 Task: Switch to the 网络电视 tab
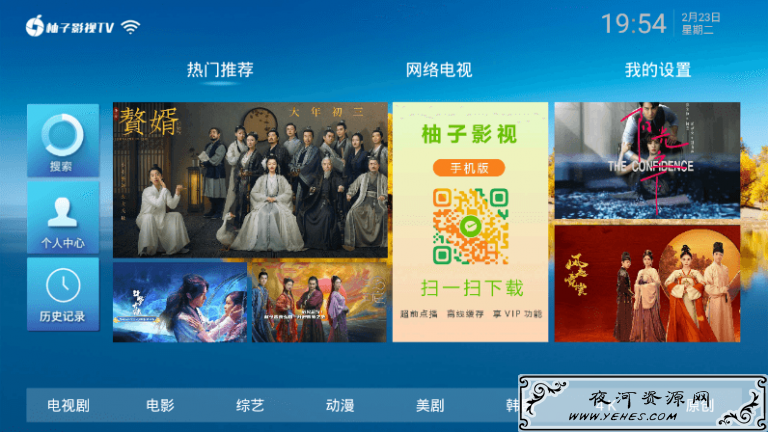[x=439, y=70]
